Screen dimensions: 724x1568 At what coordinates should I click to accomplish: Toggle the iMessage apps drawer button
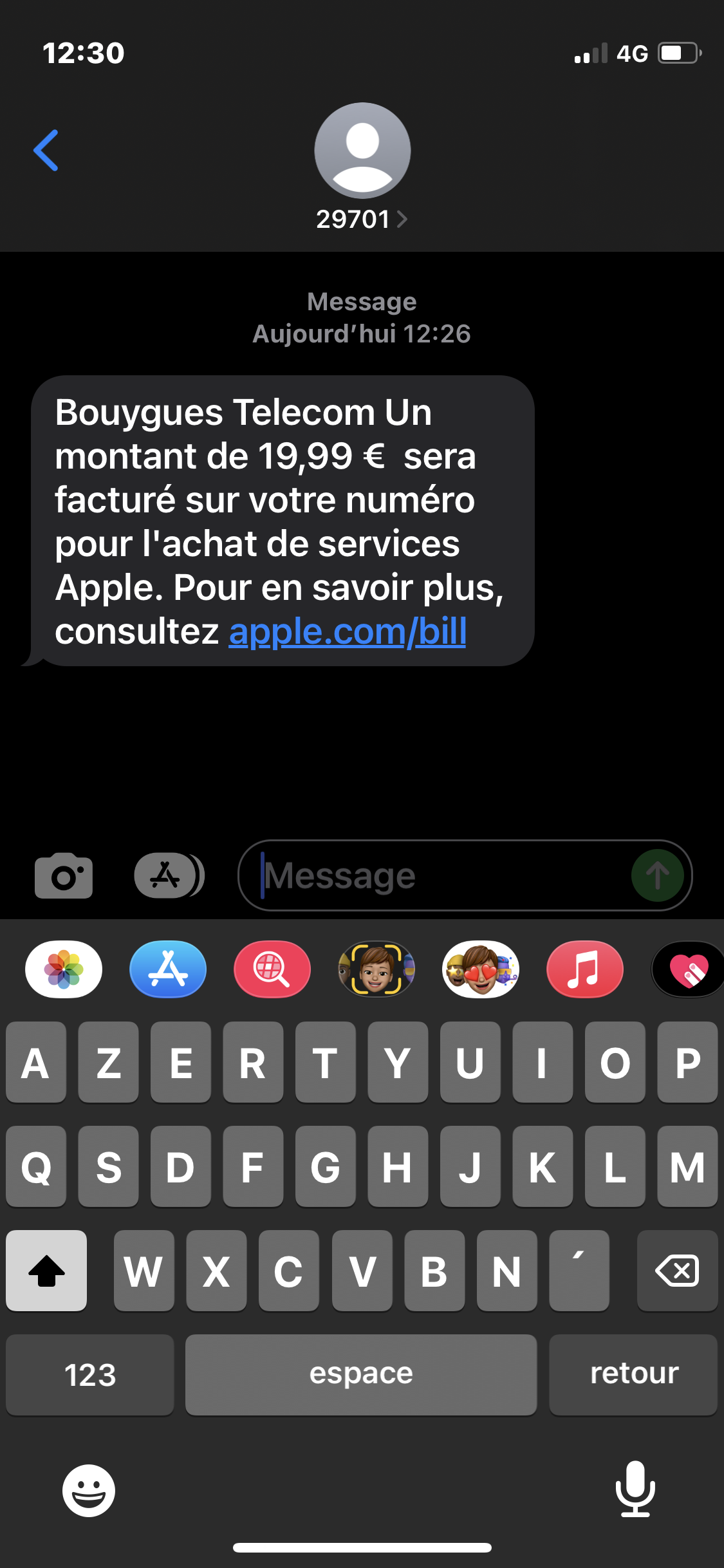[x=169, y=875]
